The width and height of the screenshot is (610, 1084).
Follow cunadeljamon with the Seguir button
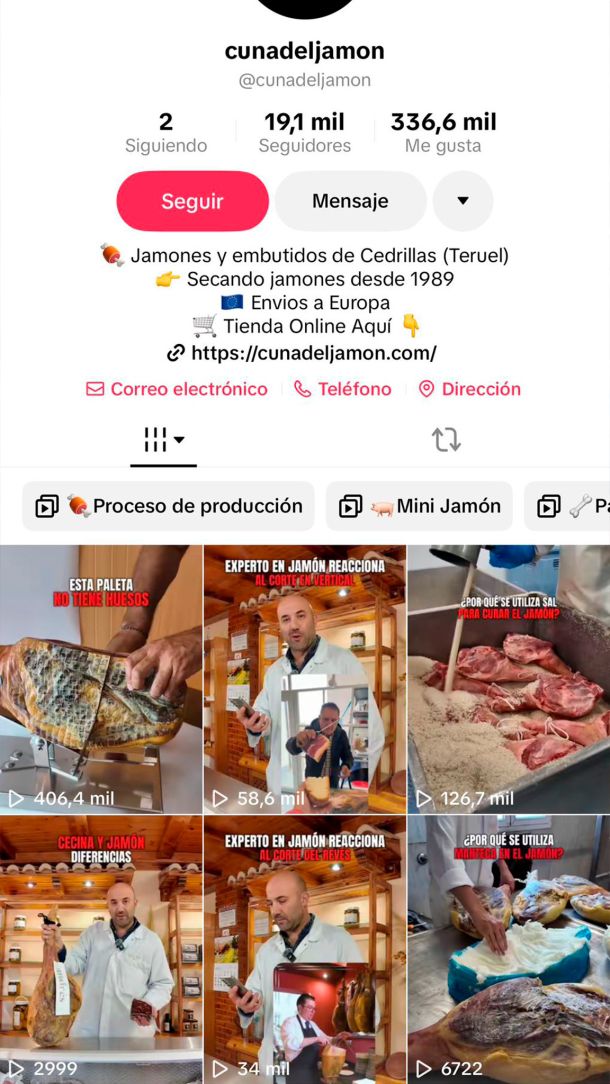tap(192, 201)
